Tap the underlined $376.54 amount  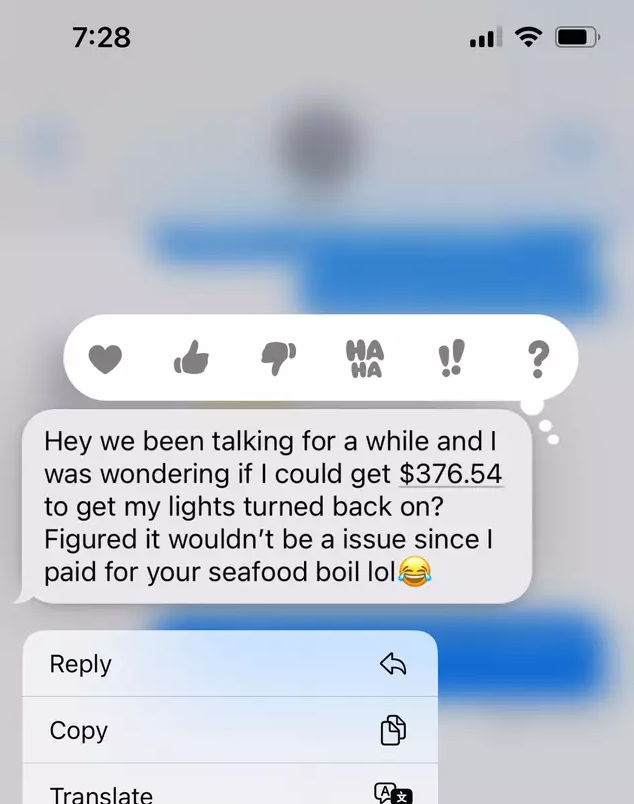point(450,473)
